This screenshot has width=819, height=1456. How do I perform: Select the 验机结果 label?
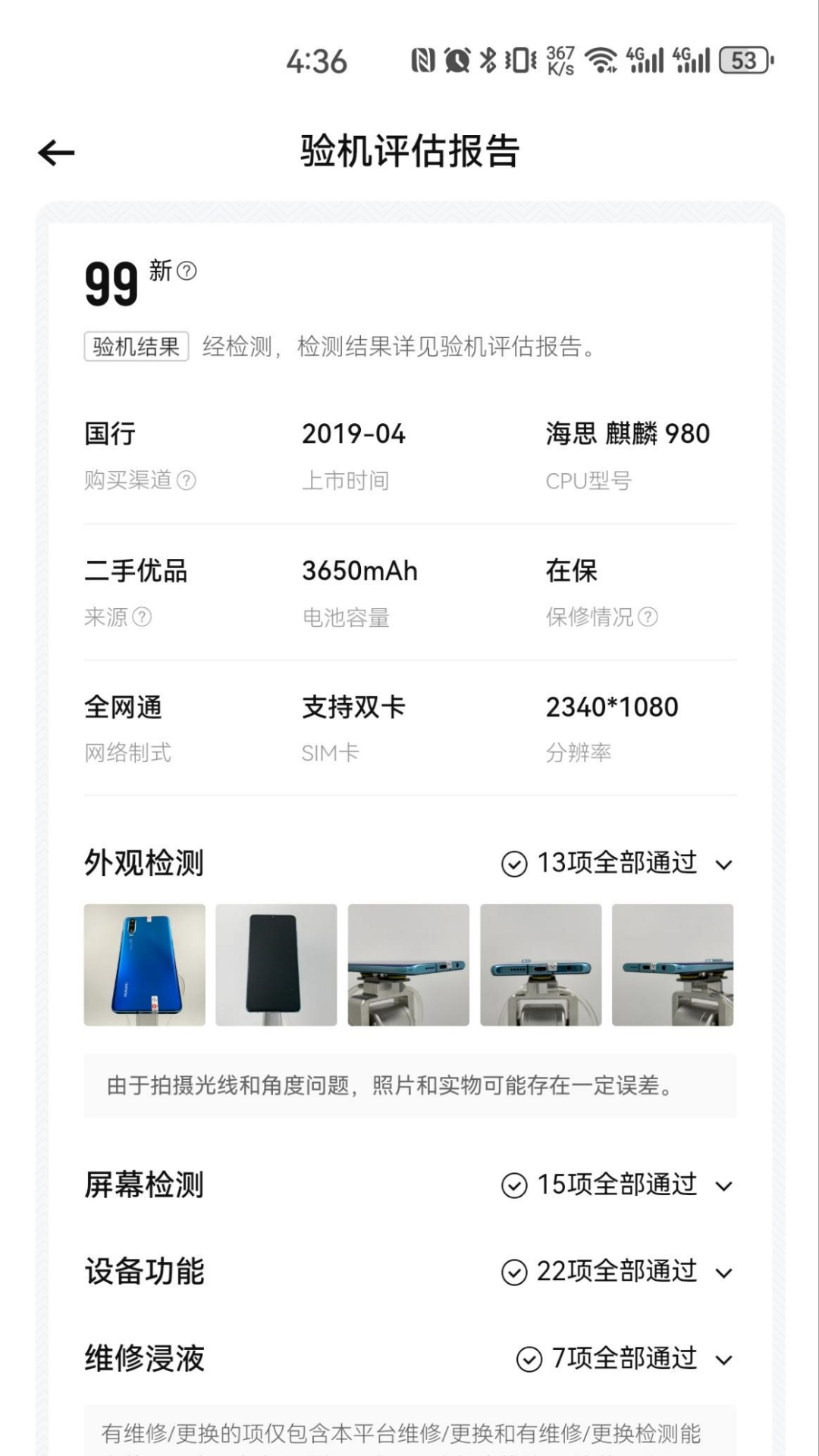click(135, 348)
